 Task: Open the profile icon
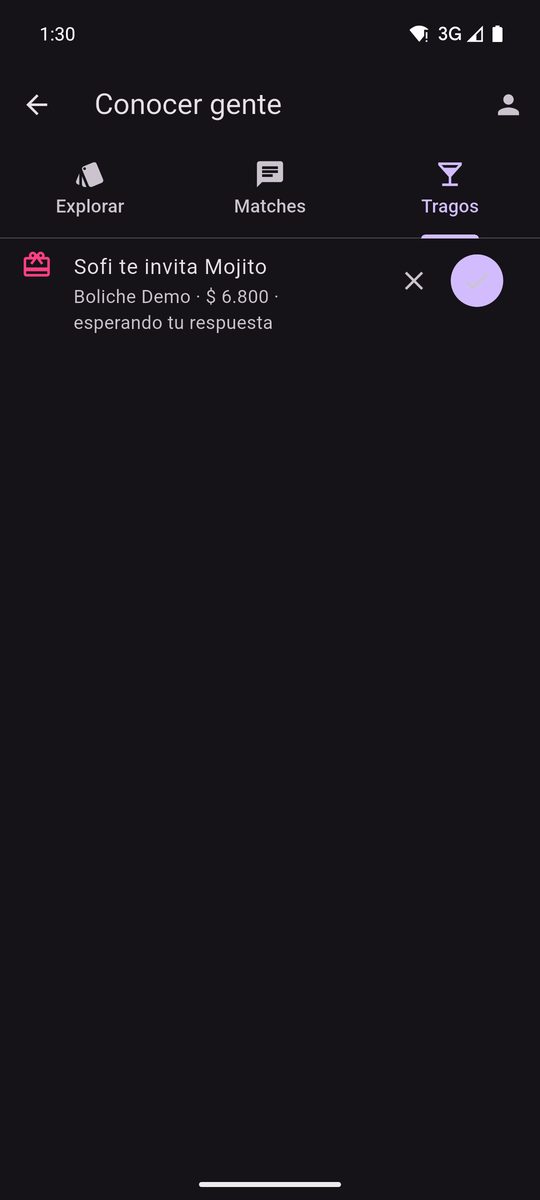[x=508, y=105]
